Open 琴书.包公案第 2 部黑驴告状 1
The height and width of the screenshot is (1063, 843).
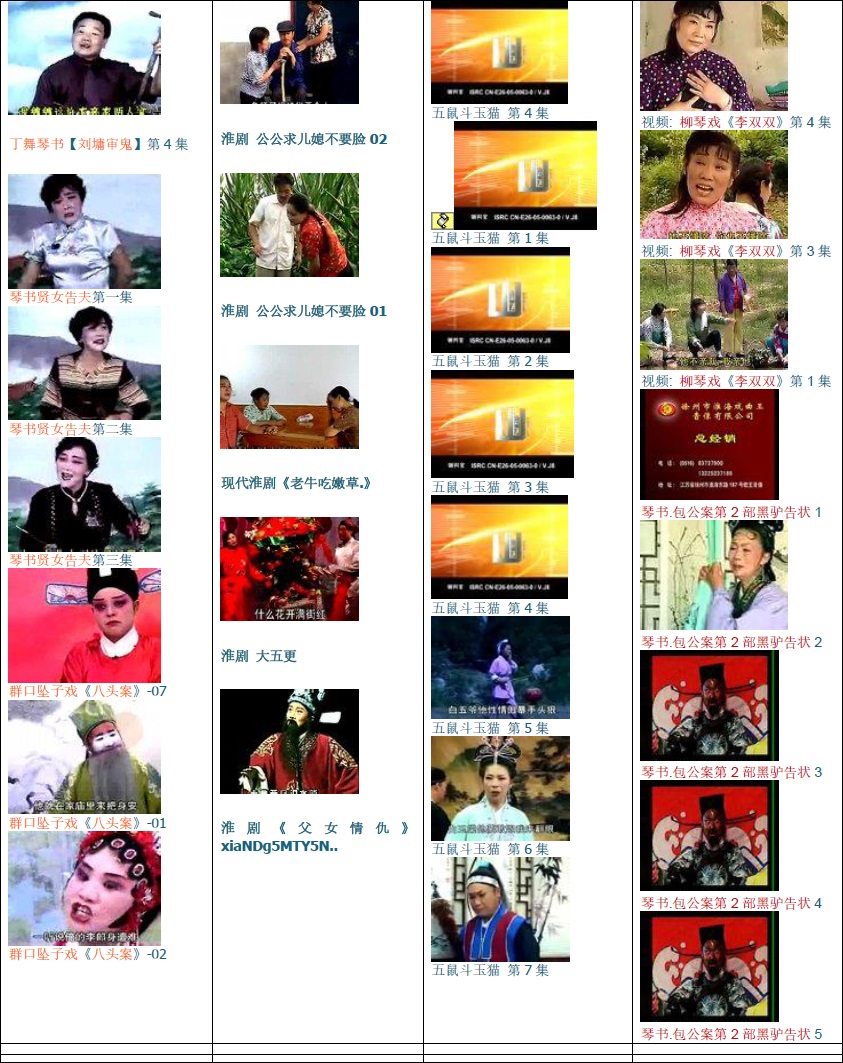731,512
